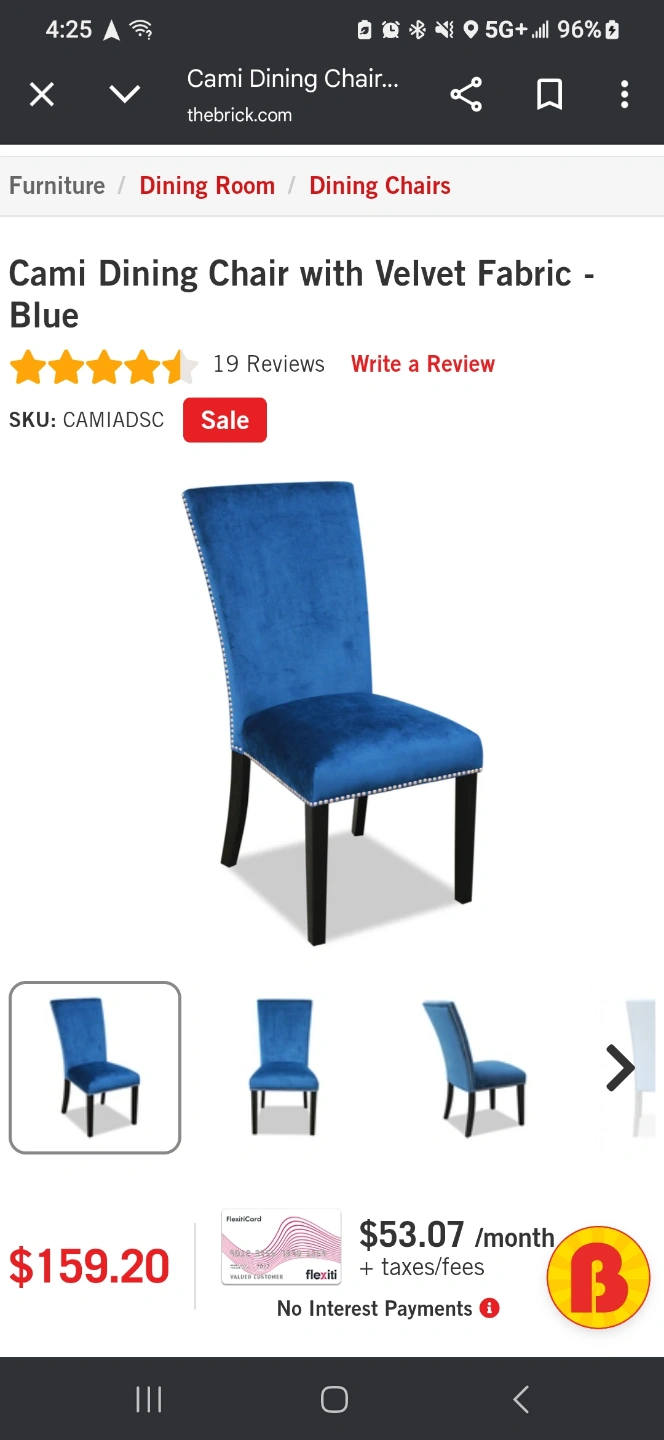Open the recent apps view

click(x=148, y=1399)
